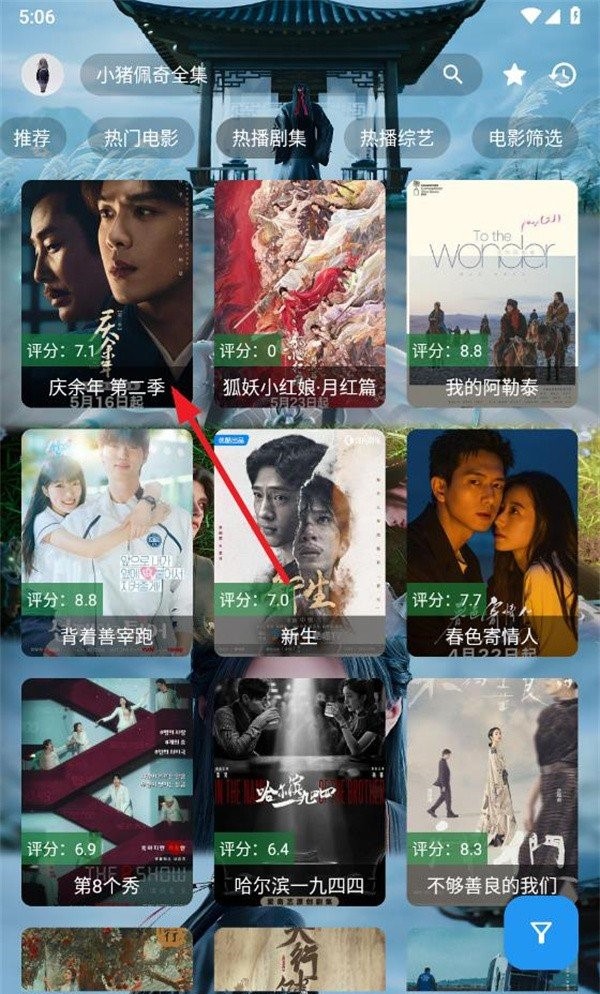Image resolution: width=600 pixels, height=994 pixels.
Task: Open watch history clock icon
Action: [563, 75]
